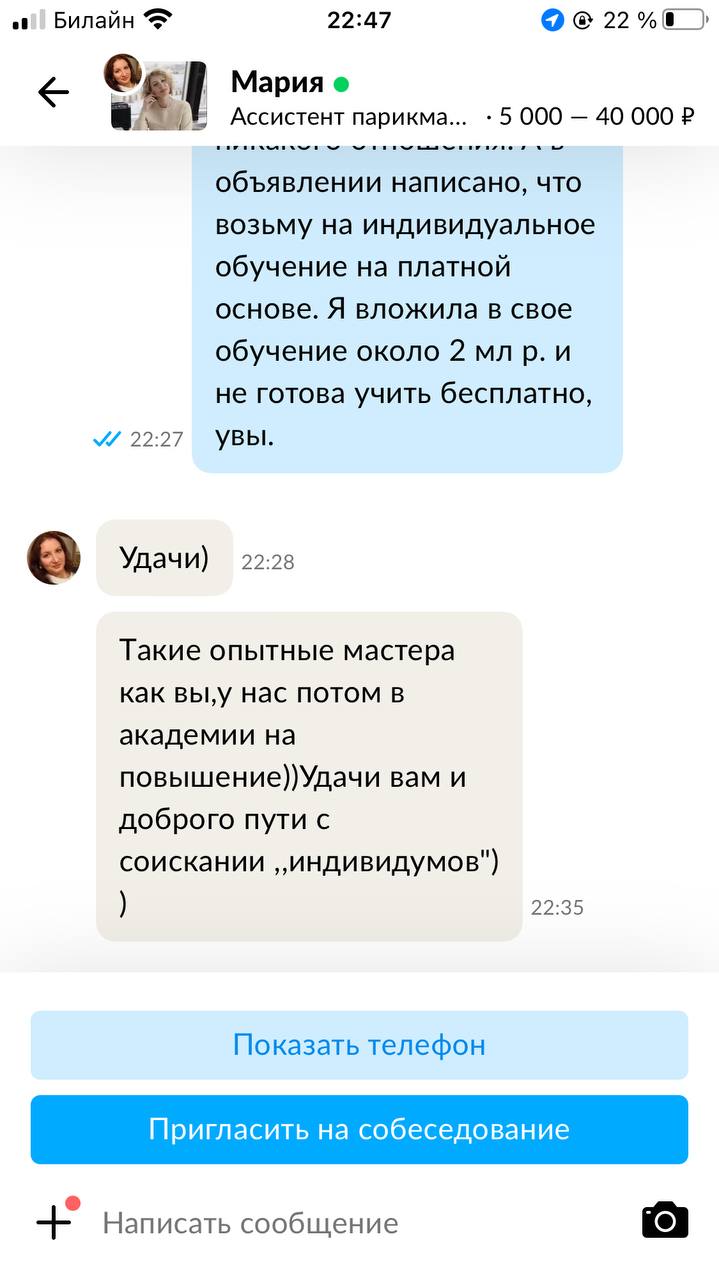The image size is (719, 1280).
Task: Tap the Показать телефон button
Action: click(x=359, y=1045)
